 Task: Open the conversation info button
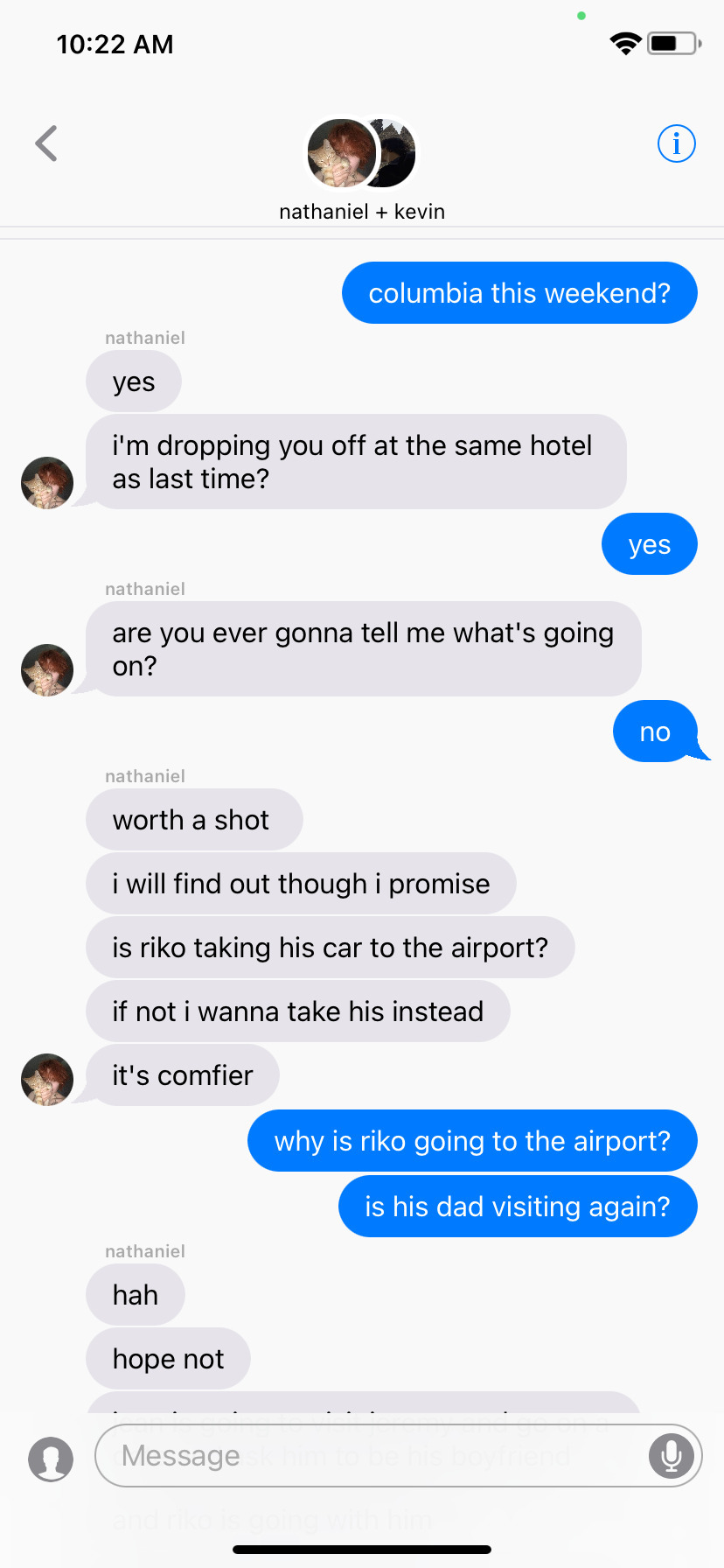pyautogui.click(x=676, y=143)
